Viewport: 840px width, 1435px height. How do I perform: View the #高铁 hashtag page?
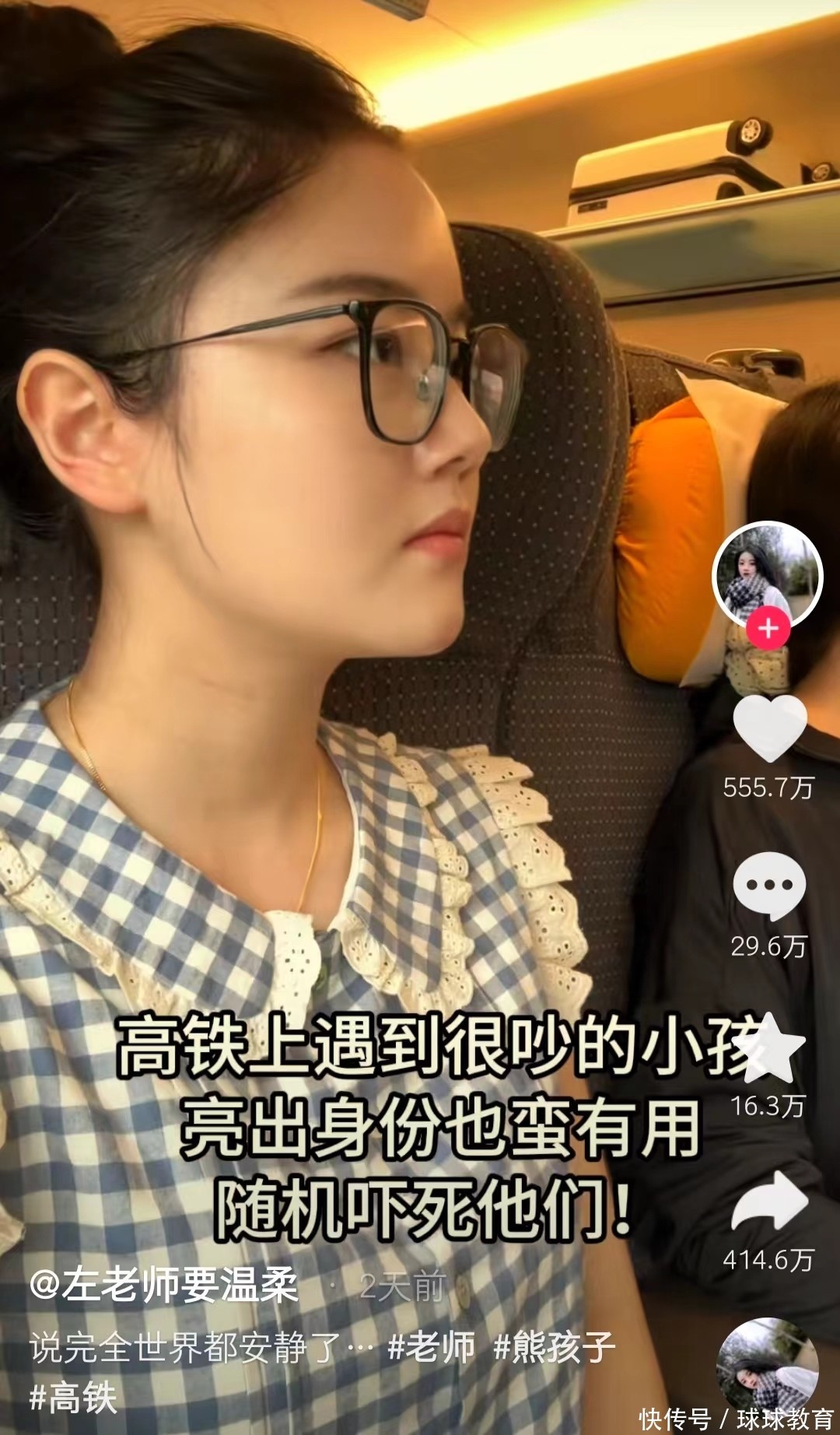tap(73, 1398)
